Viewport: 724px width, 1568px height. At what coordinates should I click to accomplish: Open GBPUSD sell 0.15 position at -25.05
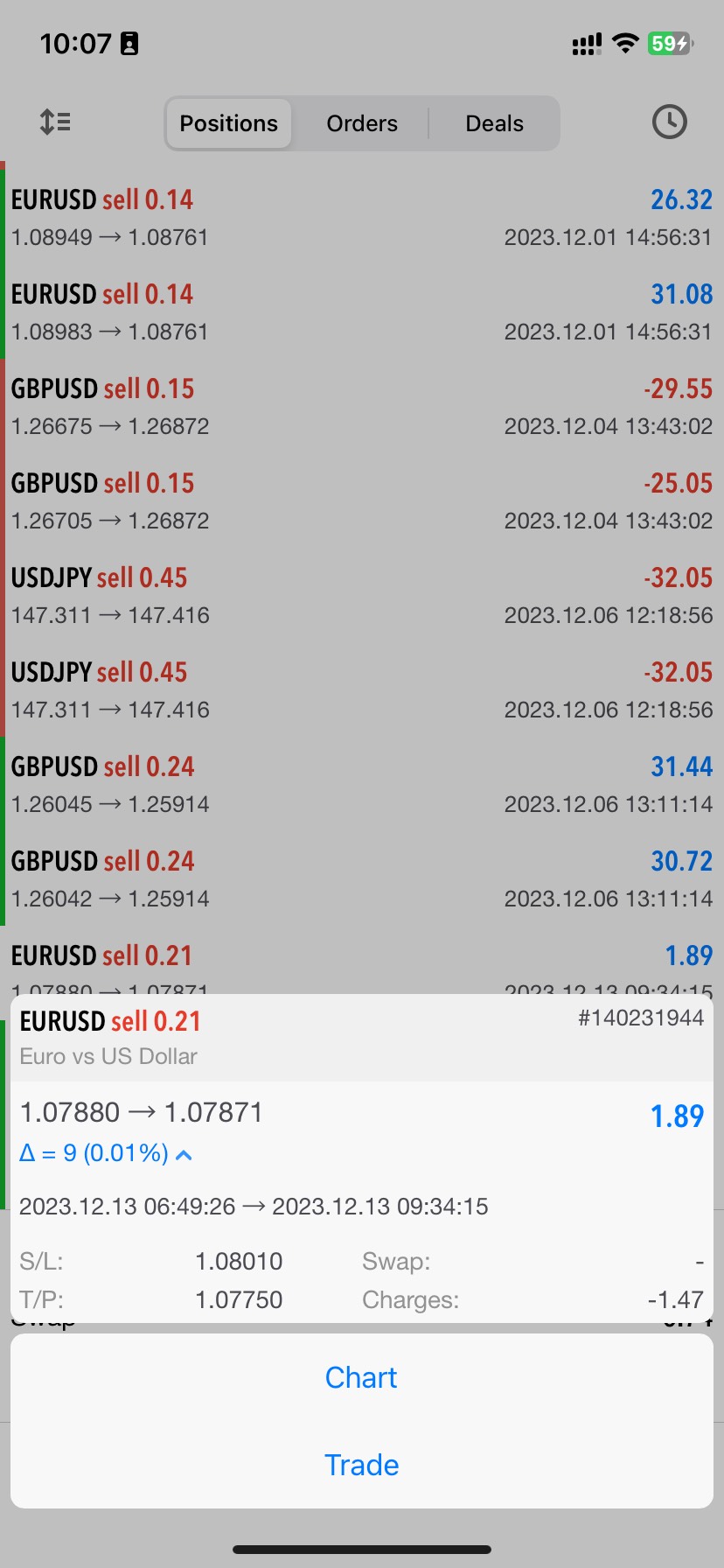click(x=361, y=500)
